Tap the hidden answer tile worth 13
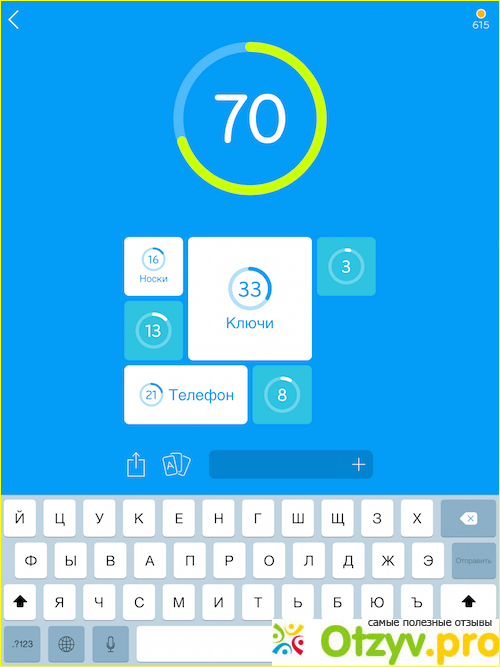The image size is (500, 667). click(153, 331)
